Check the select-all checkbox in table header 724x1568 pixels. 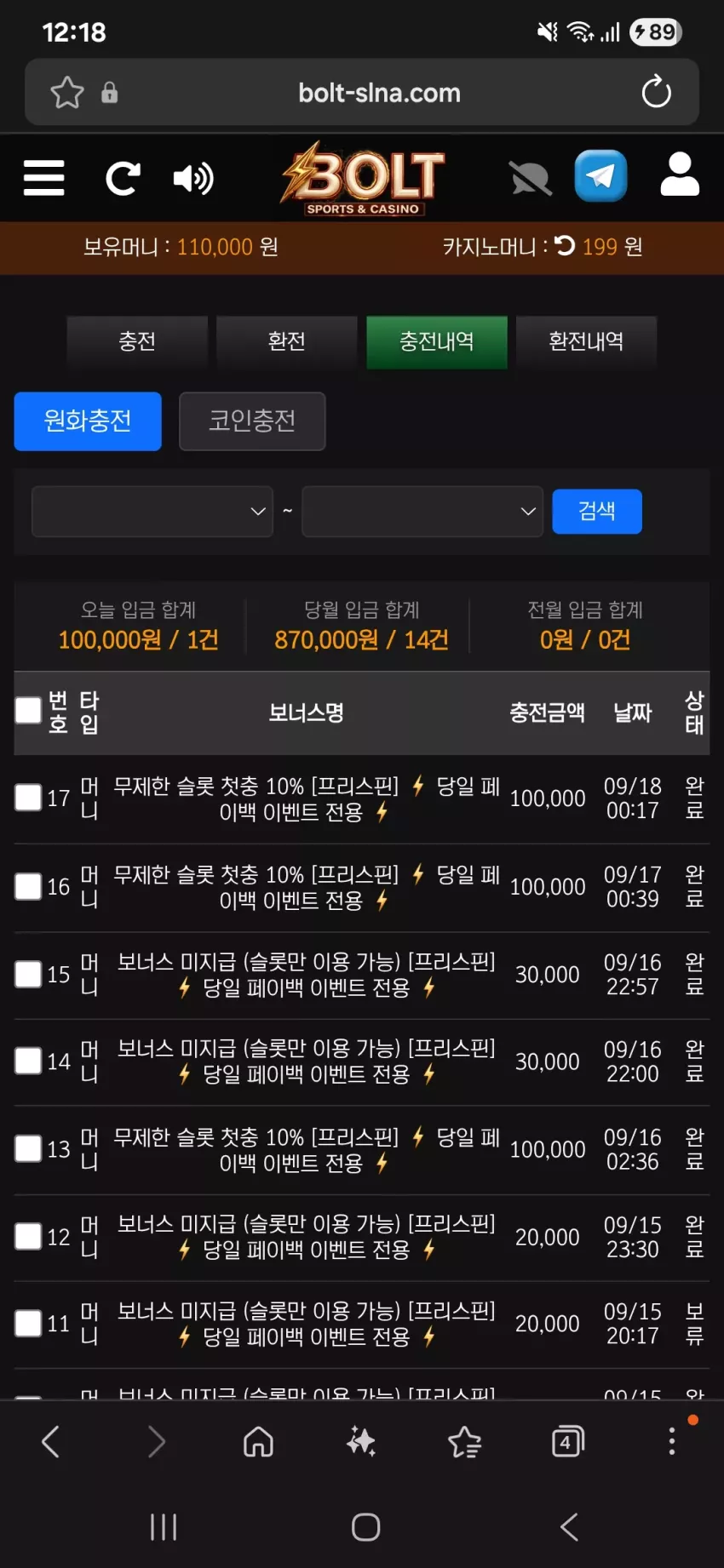pyautogui.click(x=29, y=710)
